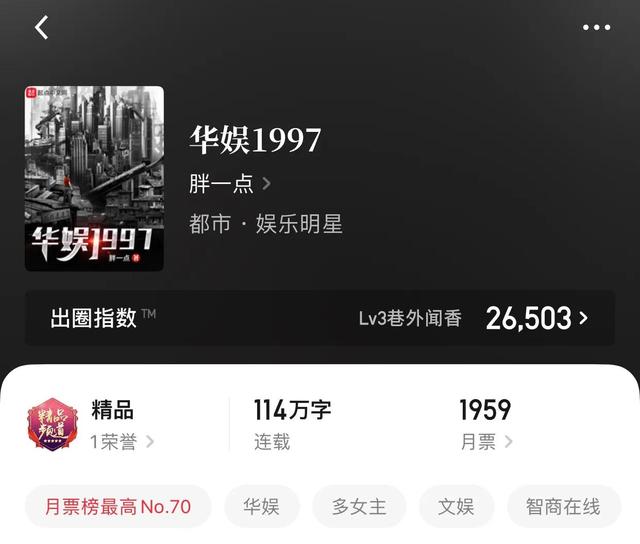
Task: Tap the 月票榜最高 No.70 chip
Action: [x=118, y=506]
